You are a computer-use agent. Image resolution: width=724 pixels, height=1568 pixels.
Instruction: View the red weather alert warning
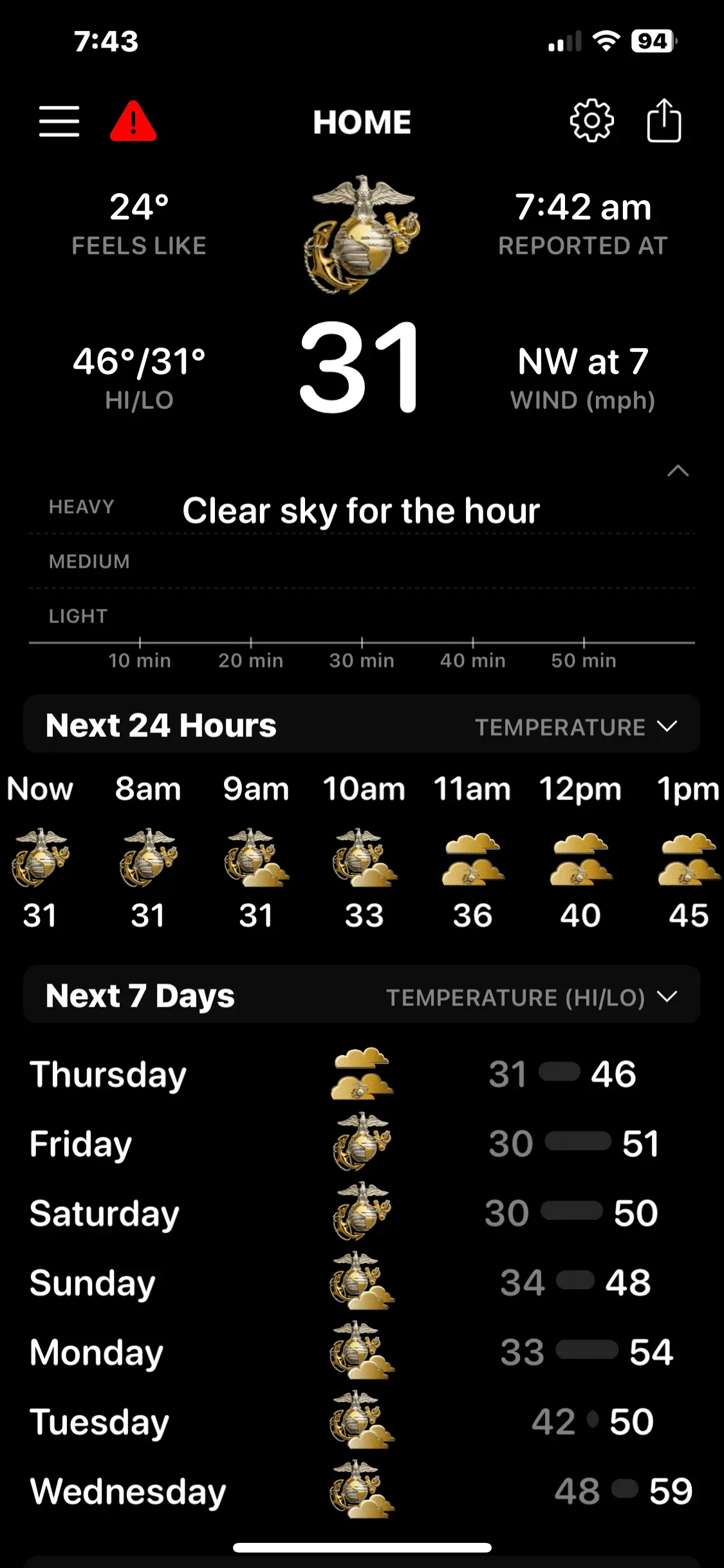click(x=133, y=121)
